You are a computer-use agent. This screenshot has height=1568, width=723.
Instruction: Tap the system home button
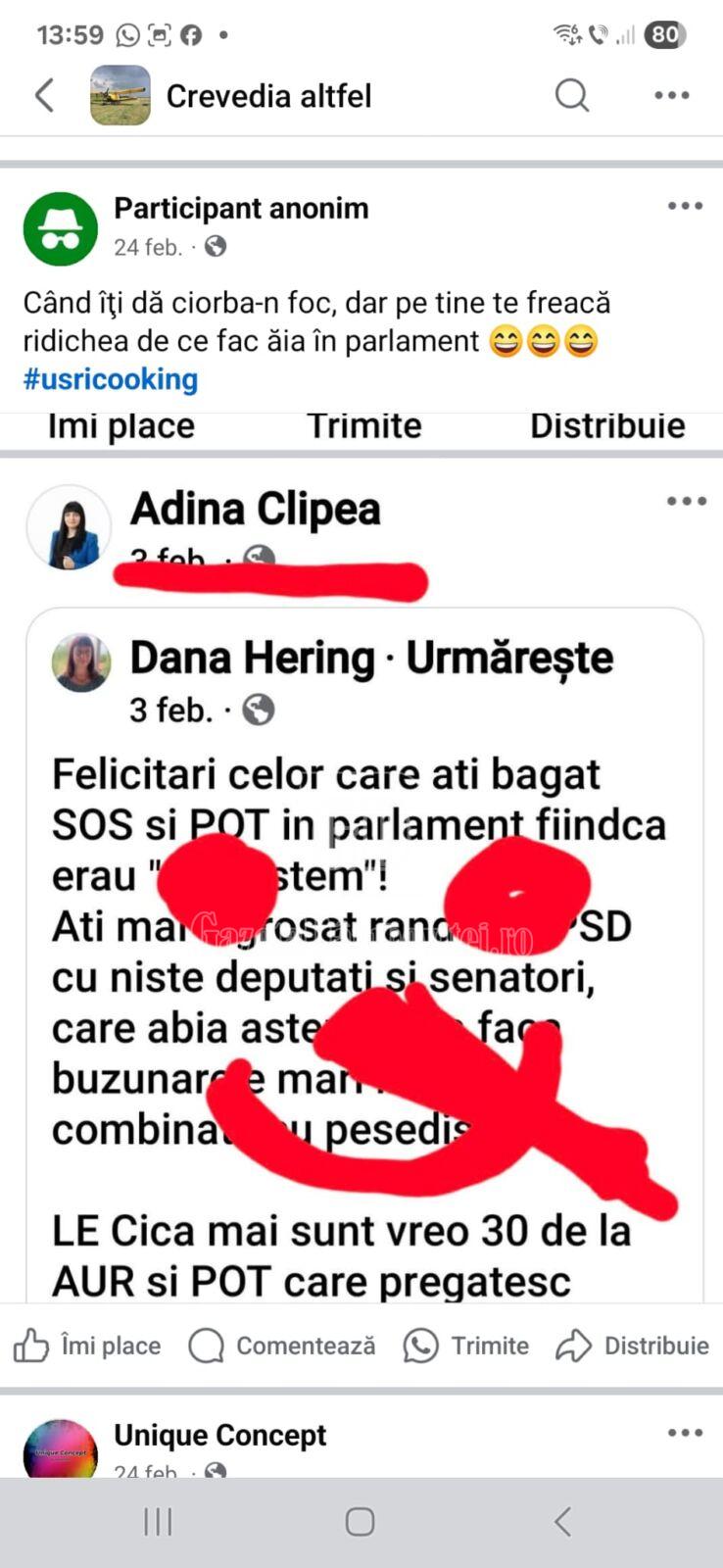pos(360,1522)
